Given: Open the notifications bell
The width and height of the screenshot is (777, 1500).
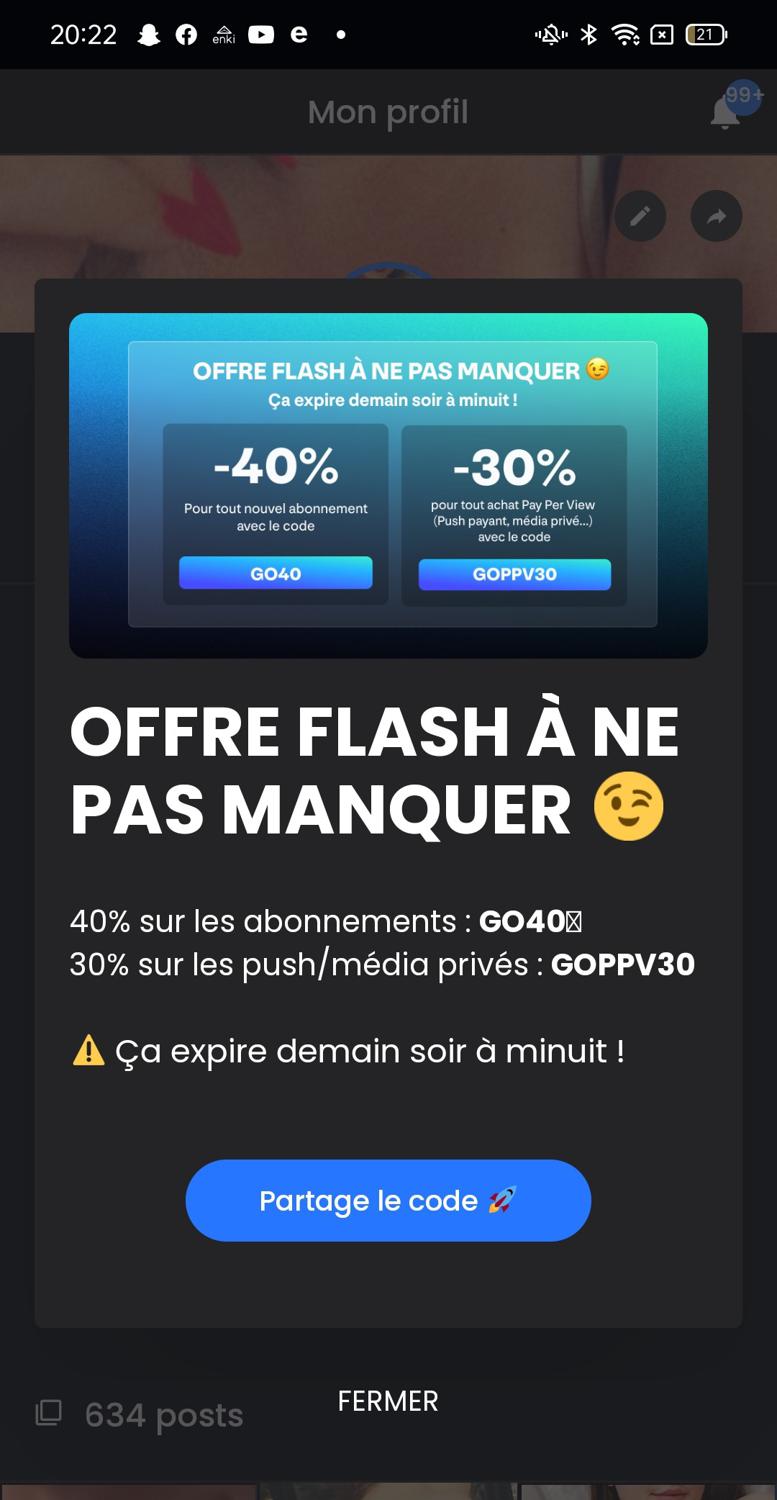Looking at the screenshot, I should [726, 113].
